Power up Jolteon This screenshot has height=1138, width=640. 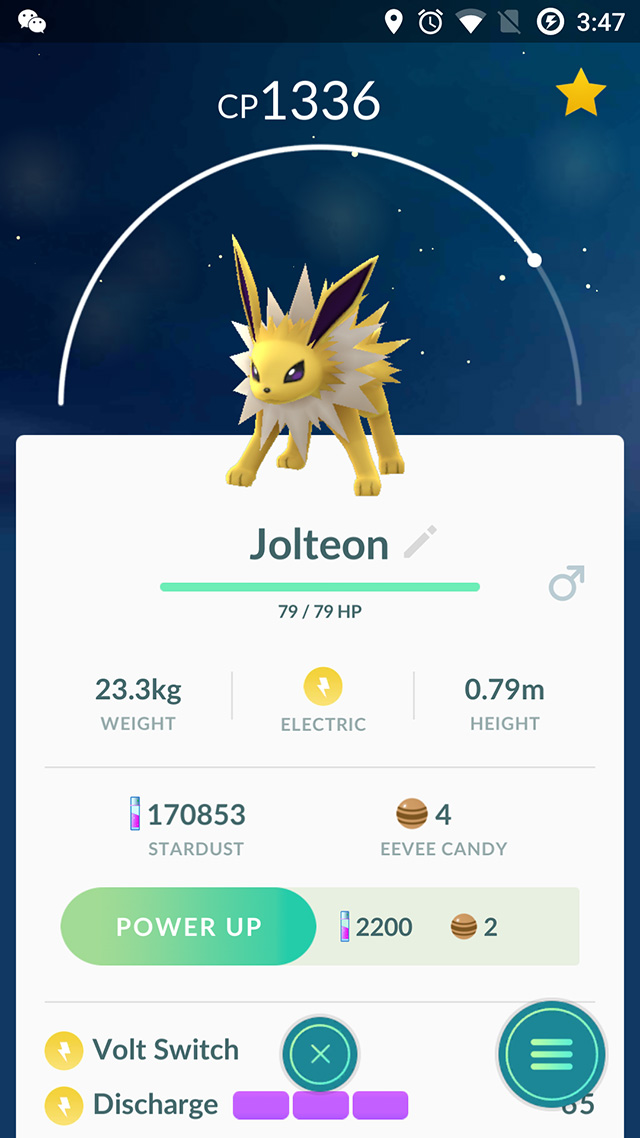189,927
